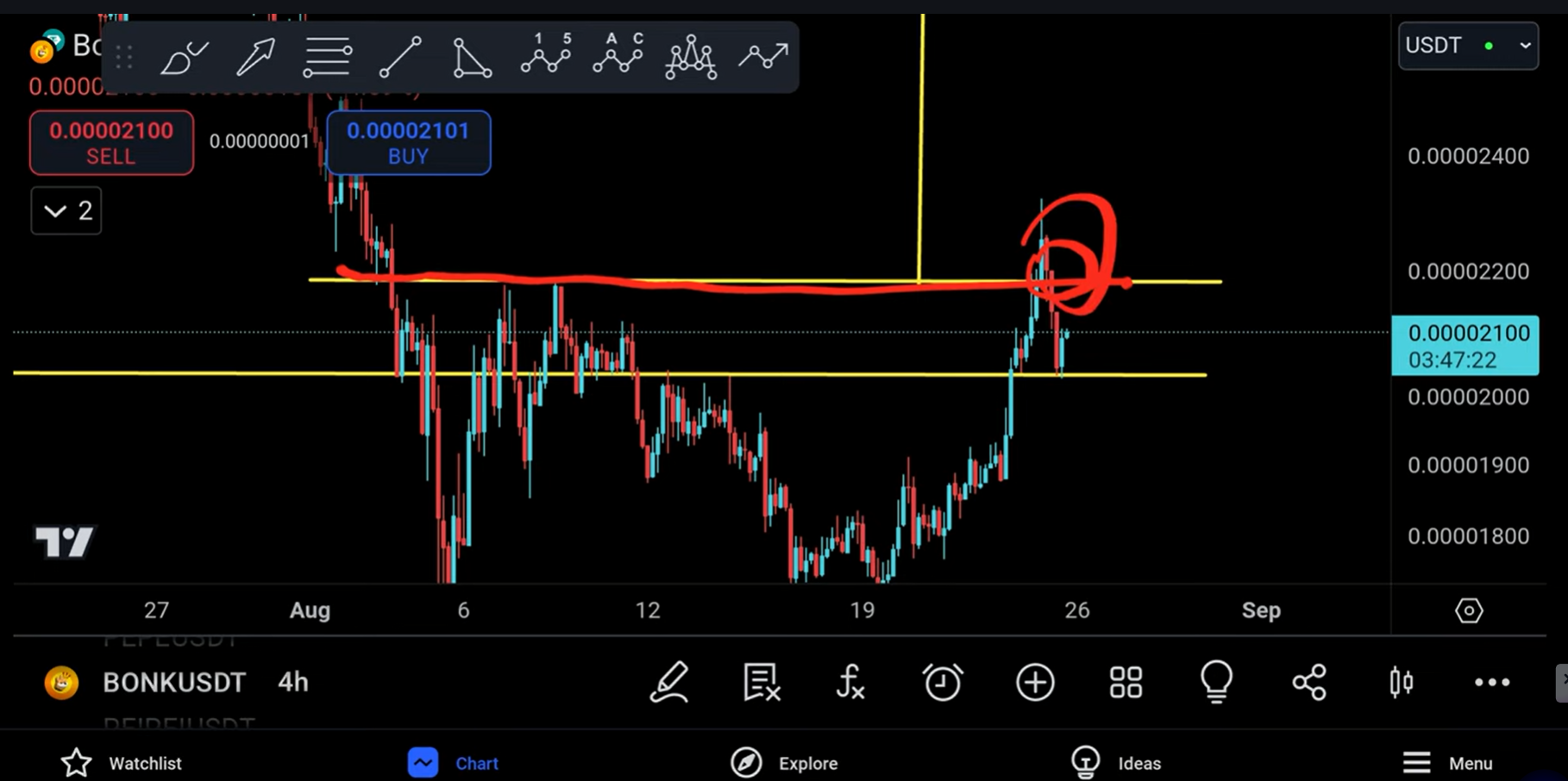Choose the trend line tool
The image size is (1568, 781).
pos(400,57)
